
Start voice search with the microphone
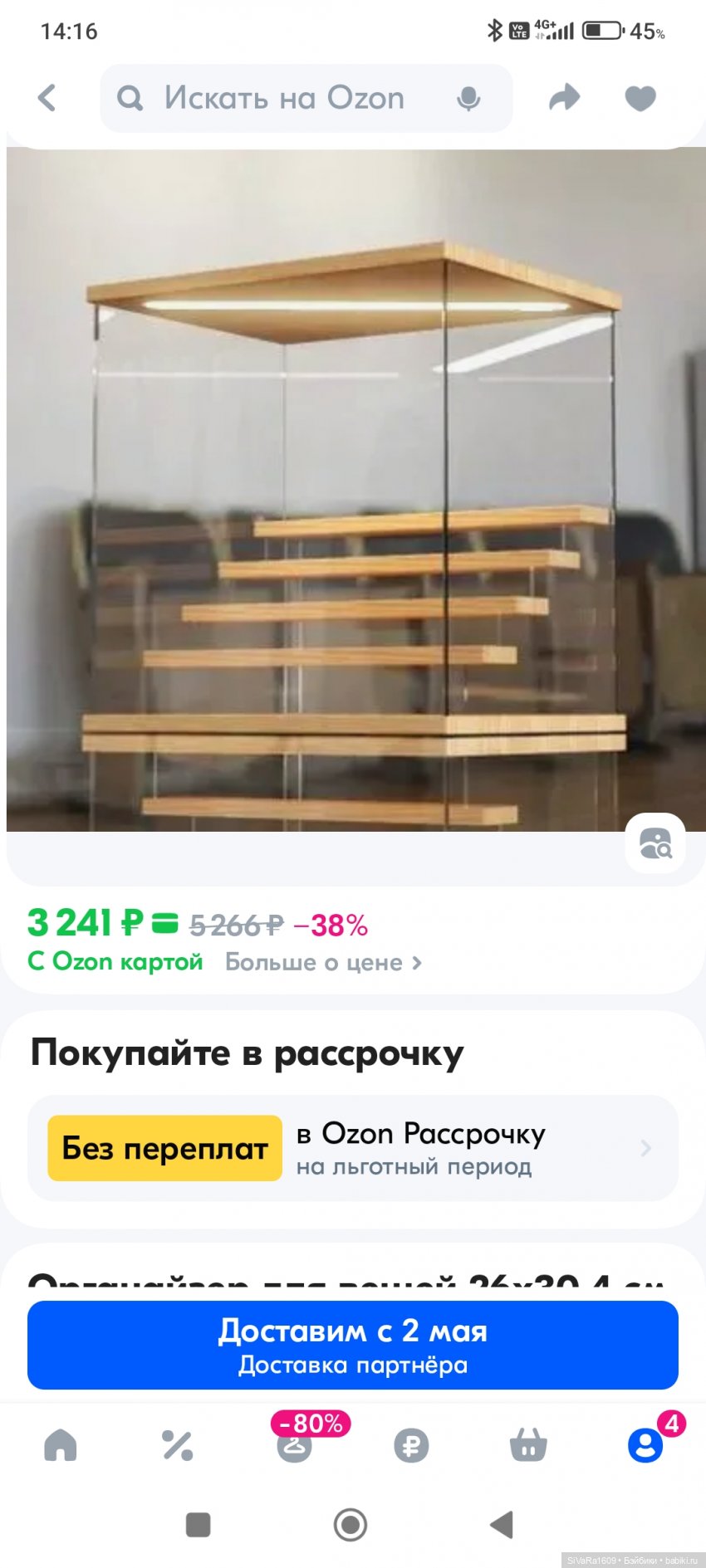click(468, 99)
